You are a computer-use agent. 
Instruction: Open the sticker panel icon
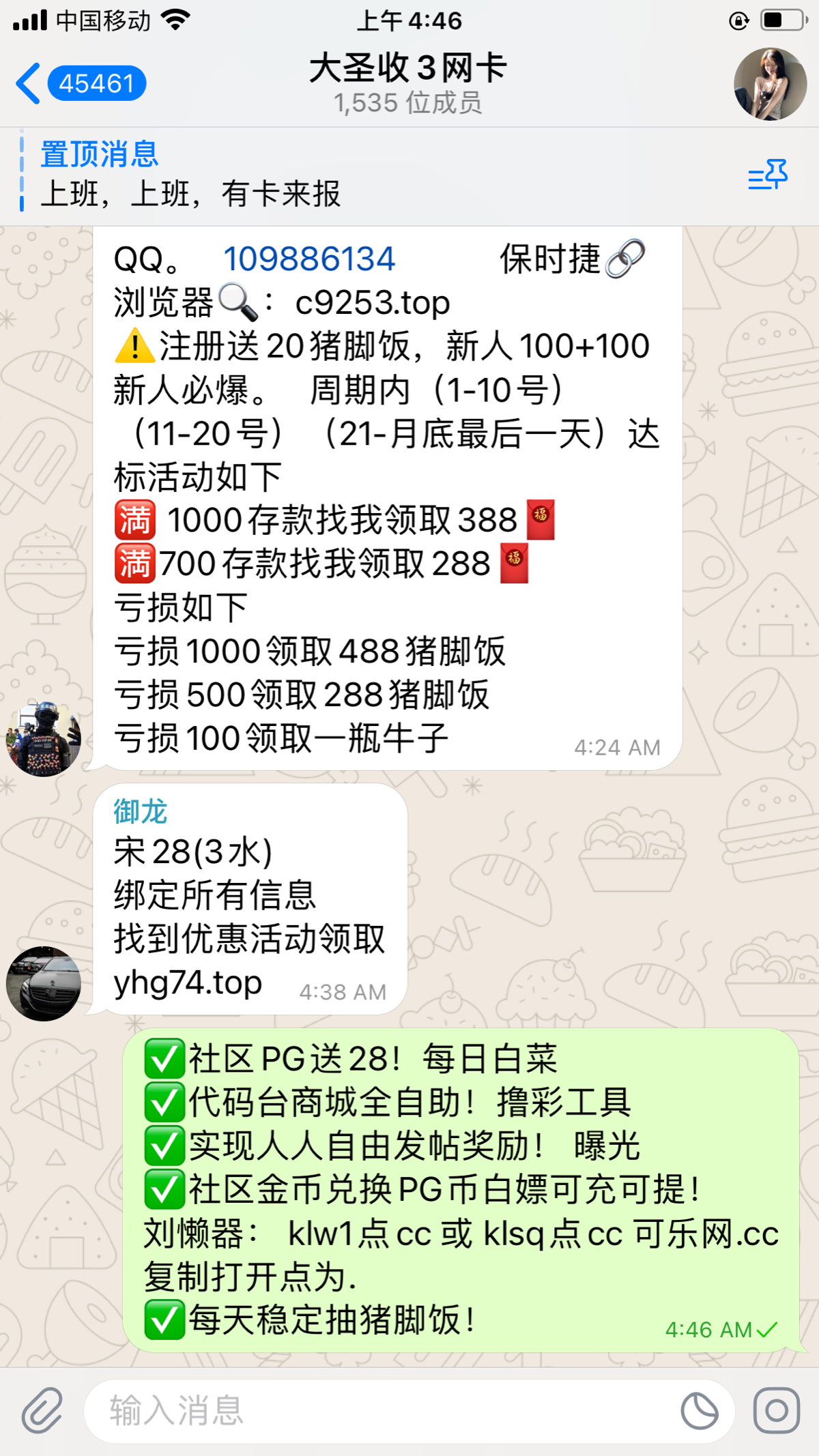tap(700, 1411)
